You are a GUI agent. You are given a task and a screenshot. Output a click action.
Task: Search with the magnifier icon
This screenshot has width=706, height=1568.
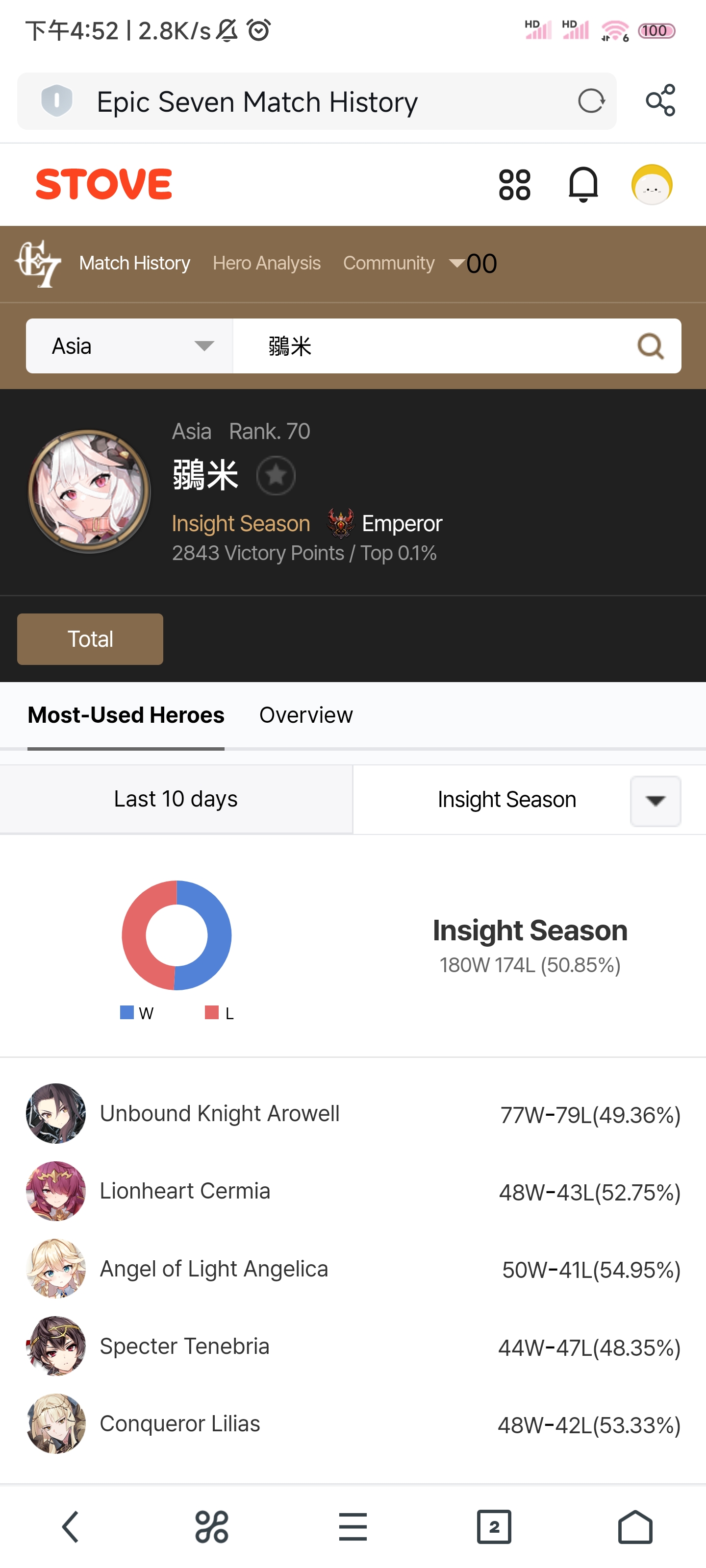(x=650, y=346)
